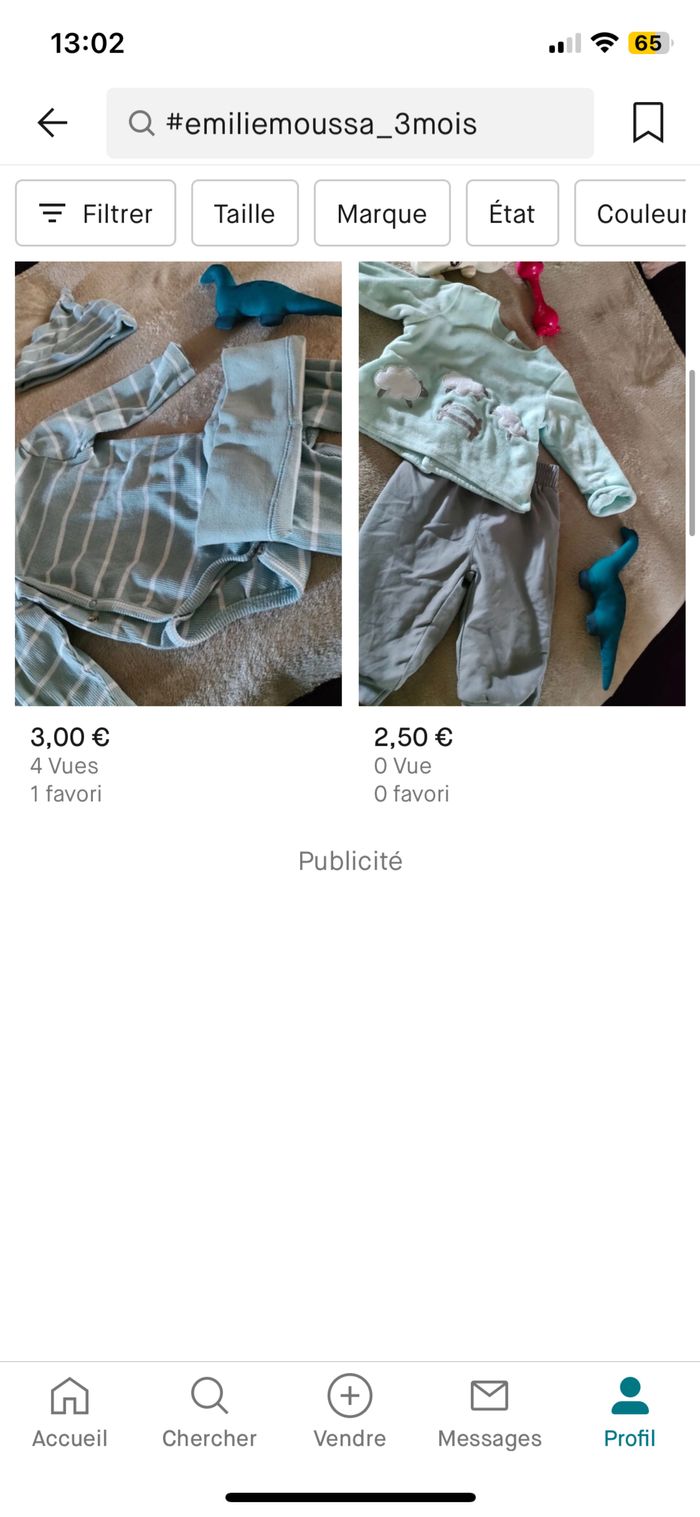Open the Messages tab

pyautogui.click(x=490, y=1412)
